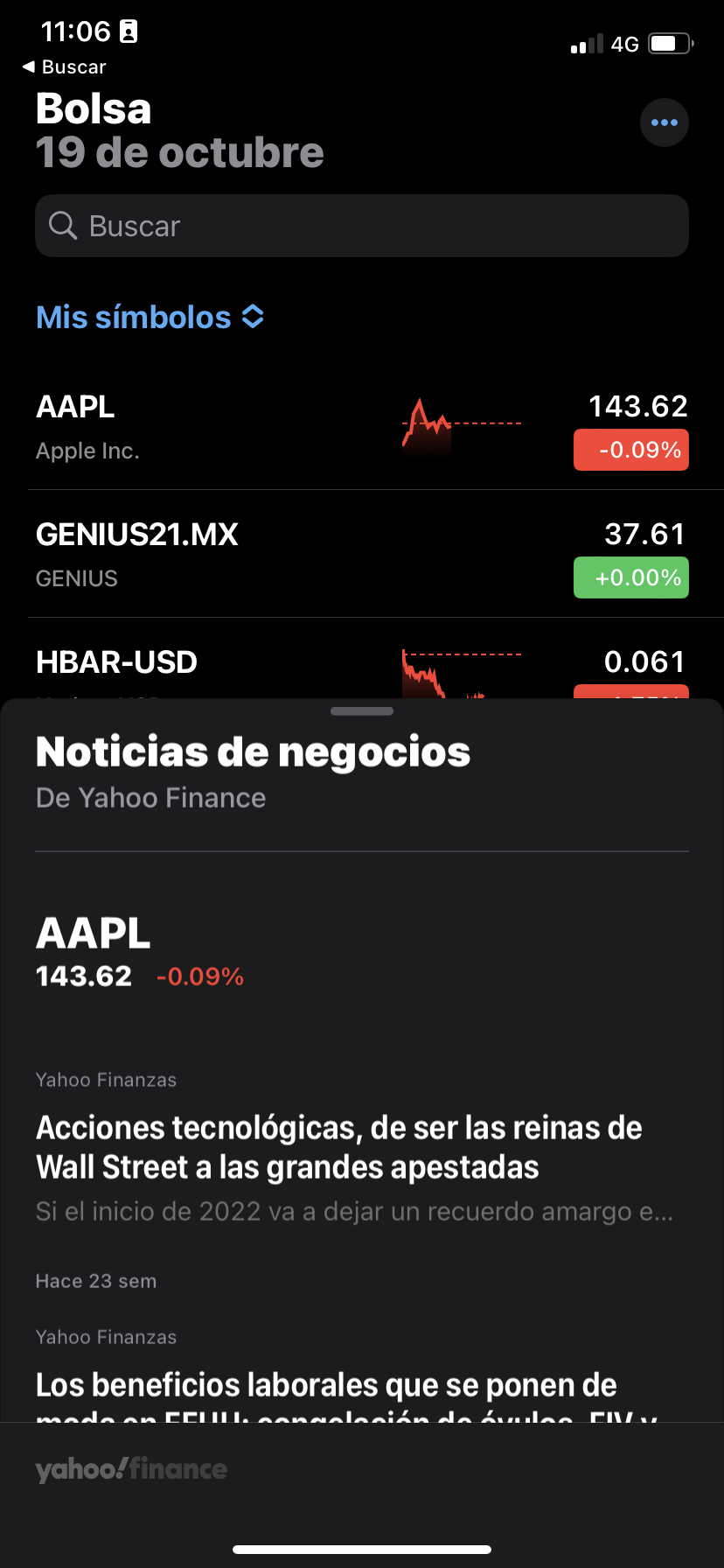Toggle GENIUS21.MX's +0.00% change badge
This screenshot has height=1568, width=724.
pyautogui.click(x=630, y=577)
